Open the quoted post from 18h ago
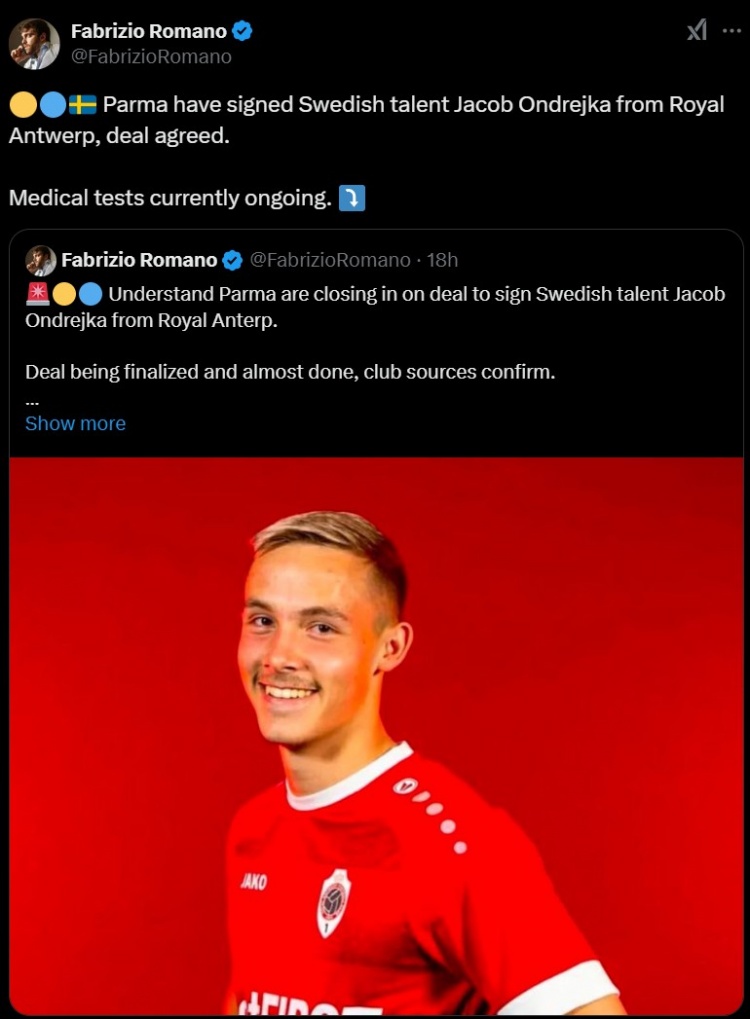Viewport: 750px width, 1019px height. [x=442, y=260]
